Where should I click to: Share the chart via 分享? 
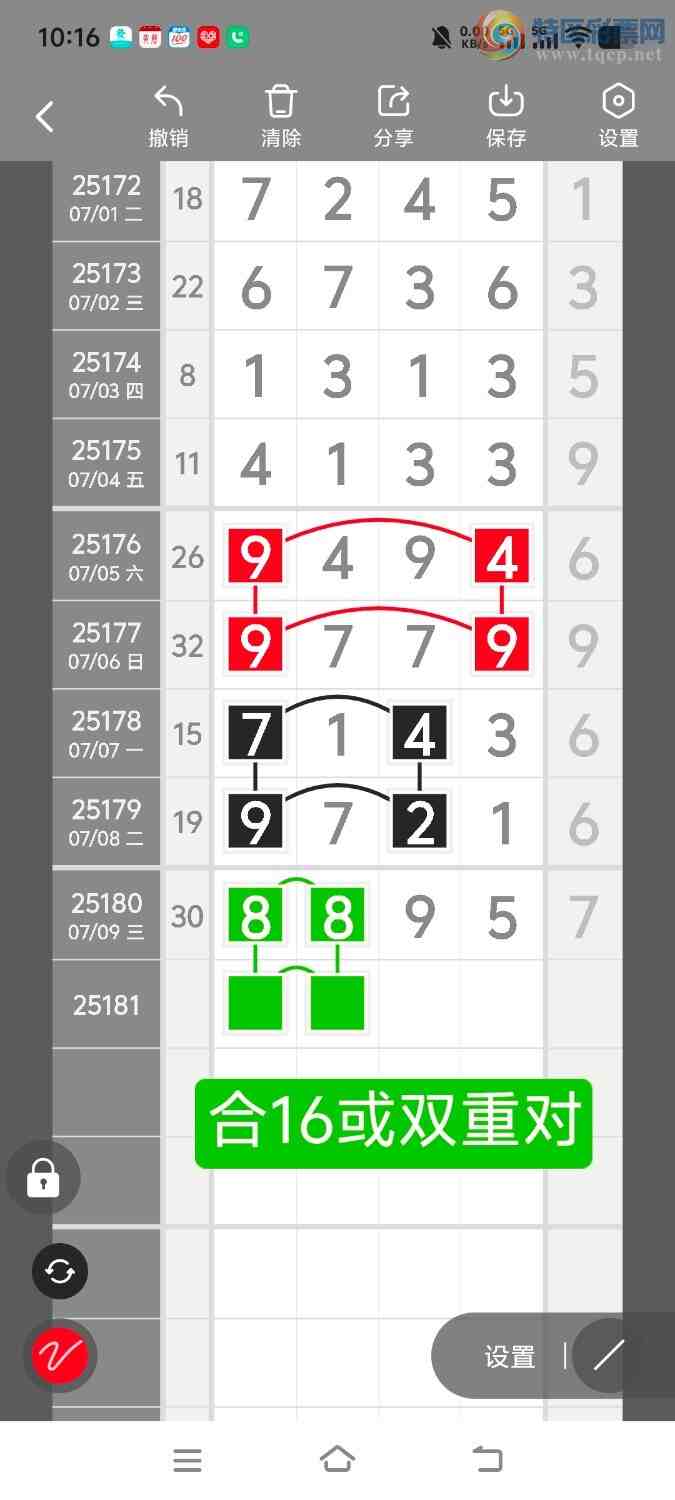click(x=393, y=116)
